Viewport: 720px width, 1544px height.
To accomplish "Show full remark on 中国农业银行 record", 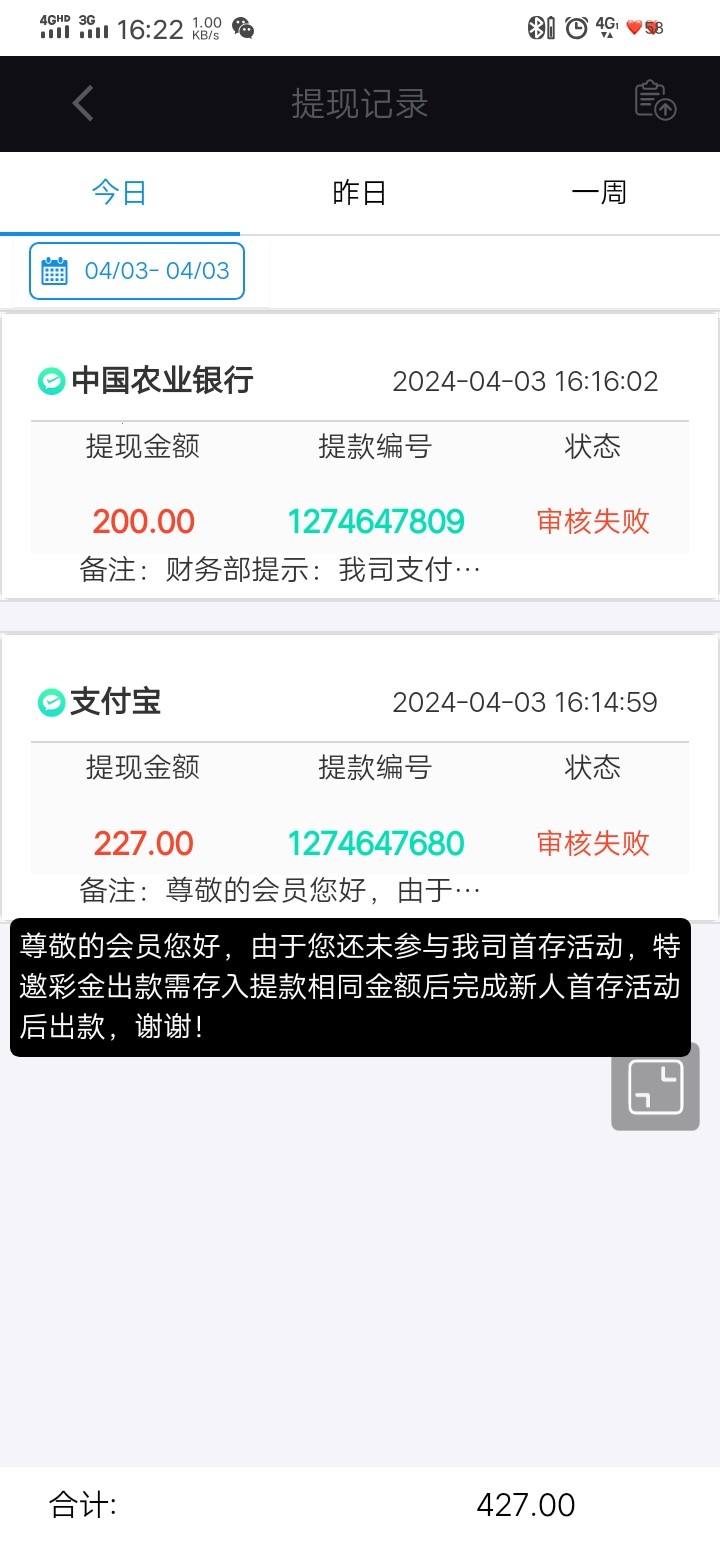I will pyautogui.click(x=281, y=570).
